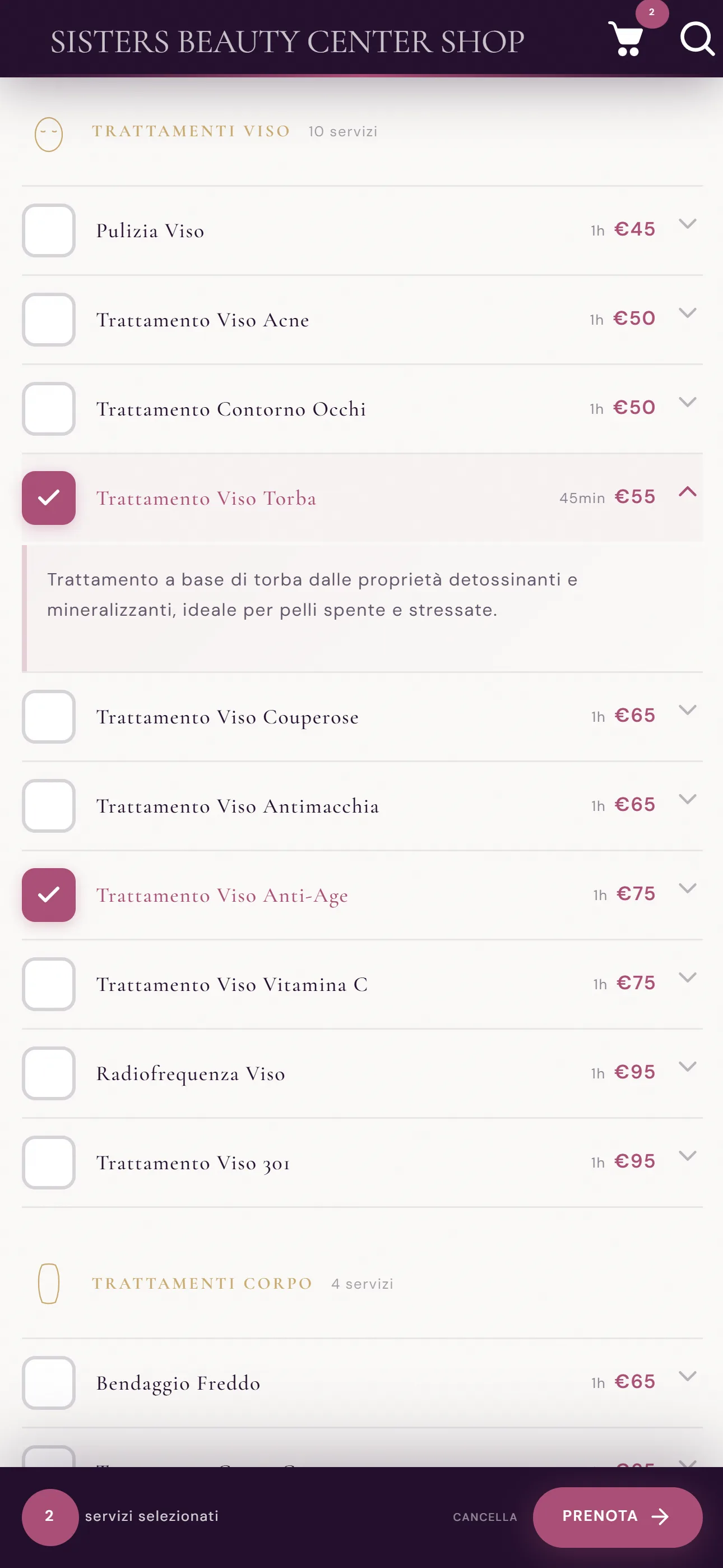Screen dimensions: 723x1568
Task: Collapse the Trattamento Viso Torba description
Action: point(688,492)
